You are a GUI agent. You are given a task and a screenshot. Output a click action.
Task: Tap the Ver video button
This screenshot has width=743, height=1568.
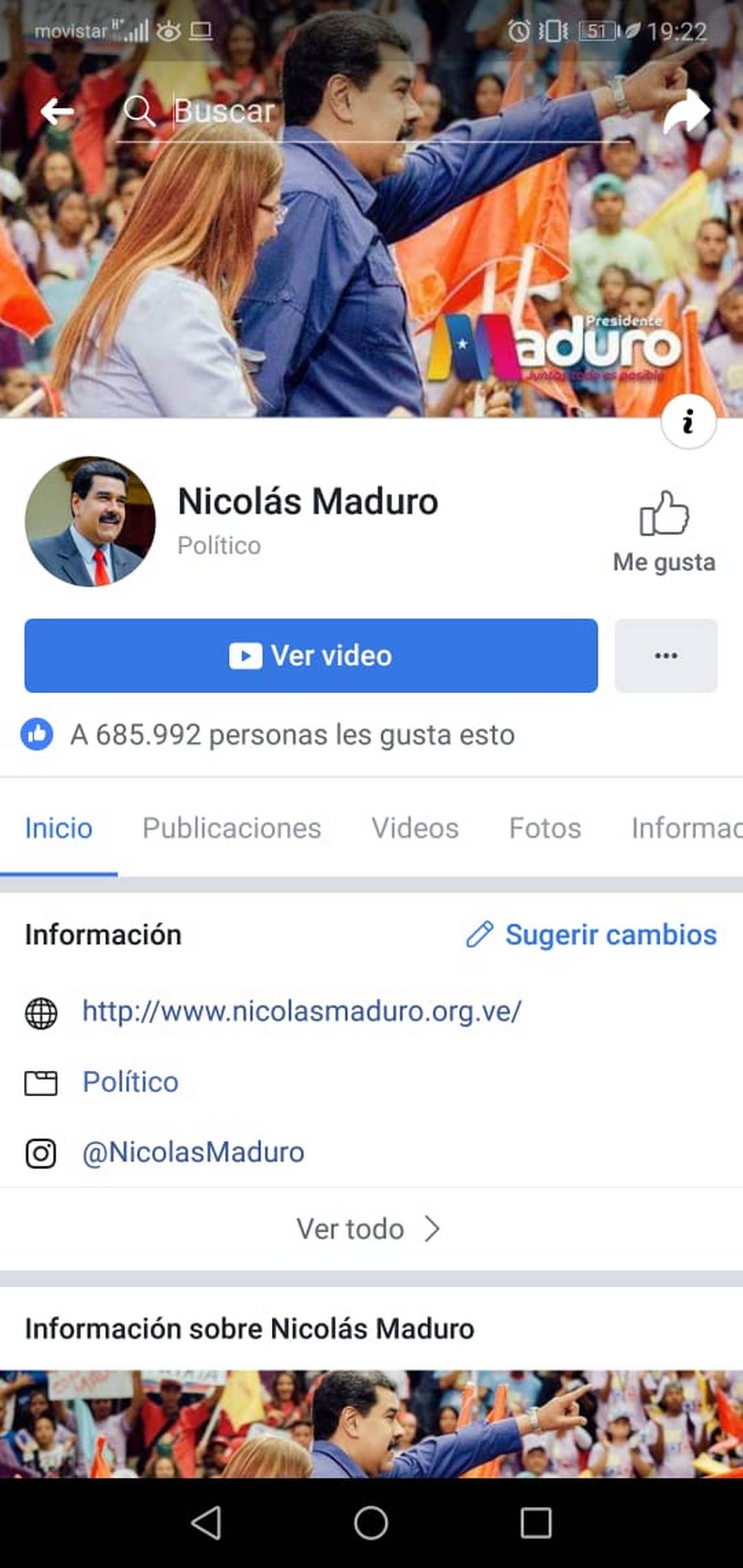[311, 655]
